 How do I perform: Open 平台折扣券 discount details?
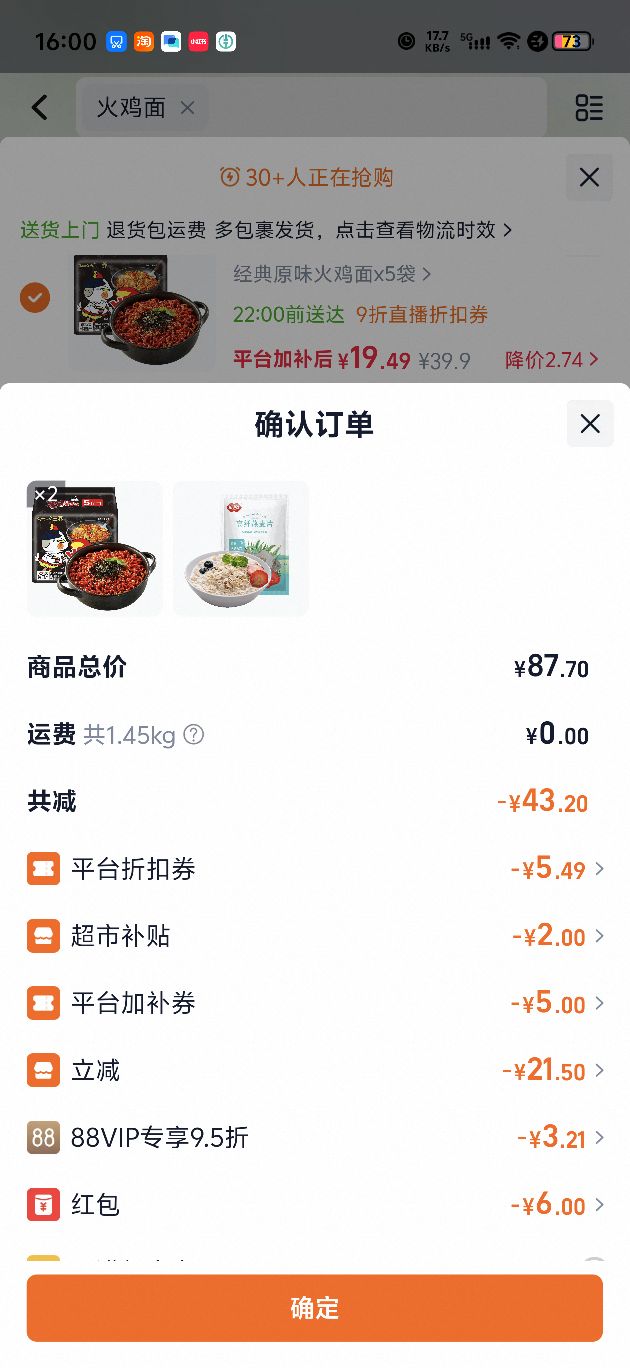(x=315, y=869)
